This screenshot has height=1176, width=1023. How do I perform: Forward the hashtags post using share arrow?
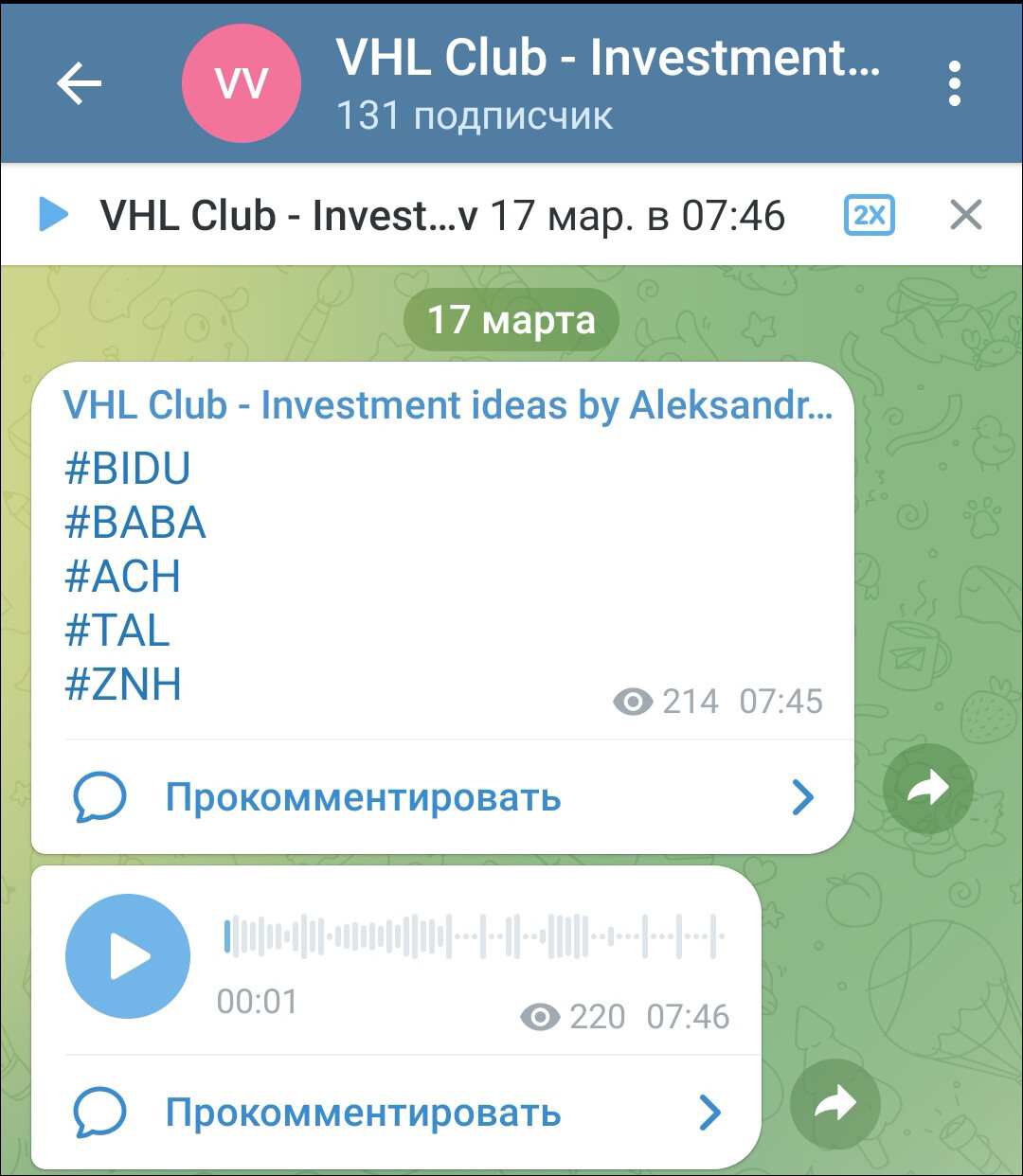927,788
